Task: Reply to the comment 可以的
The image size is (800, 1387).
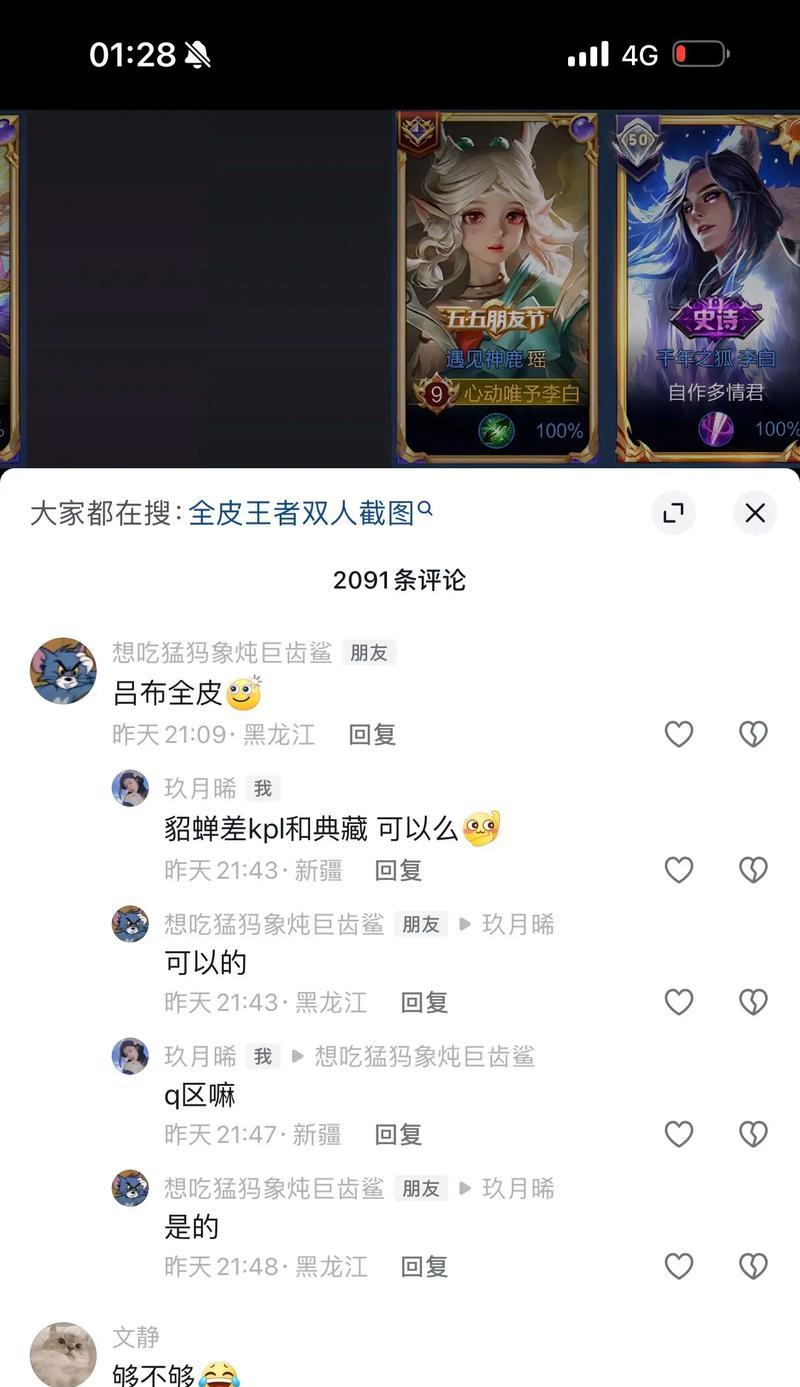Action: click(x=424, y=1003)
